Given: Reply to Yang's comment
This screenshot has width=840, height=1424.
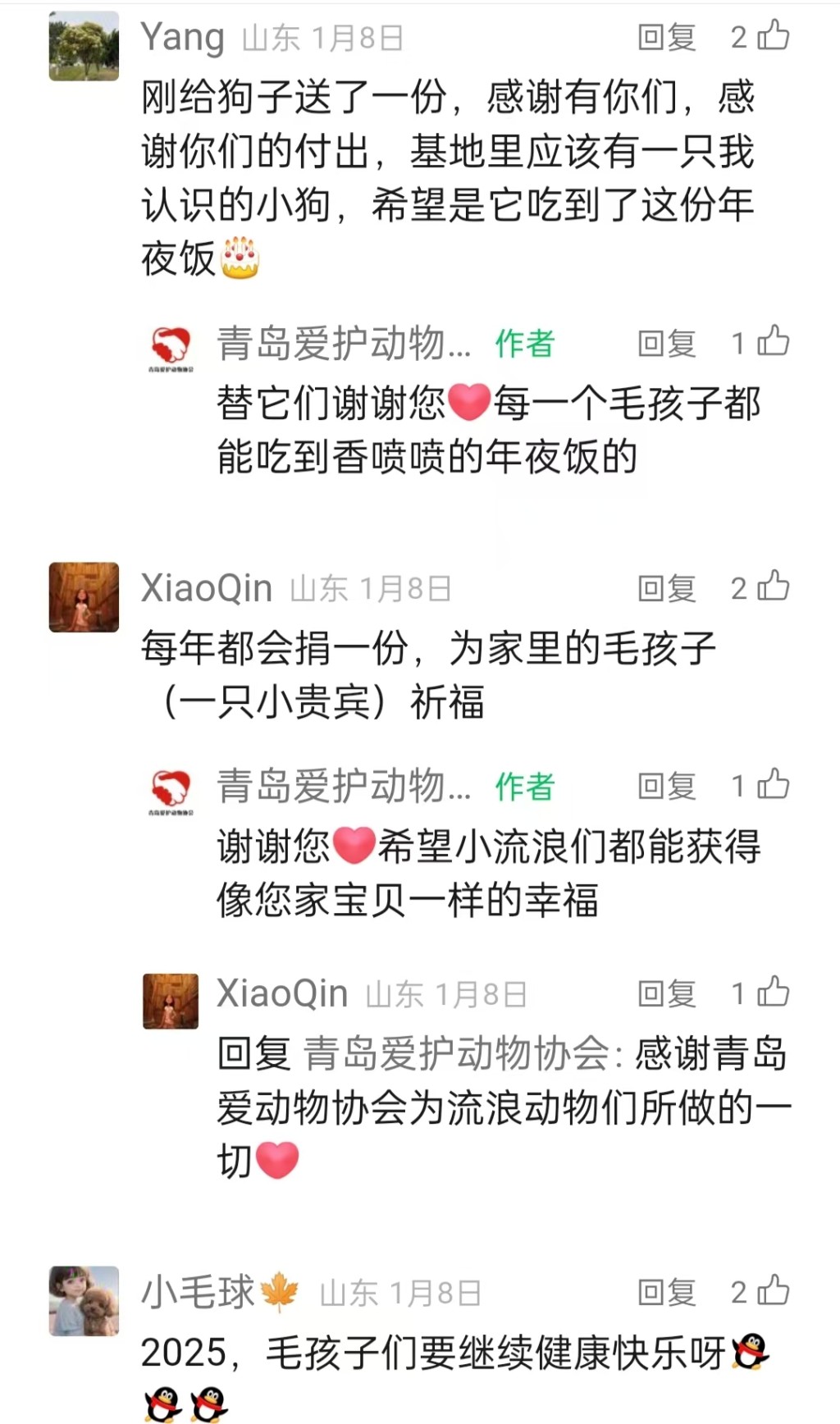Looking at the screenshot, I should coord(667,38).
